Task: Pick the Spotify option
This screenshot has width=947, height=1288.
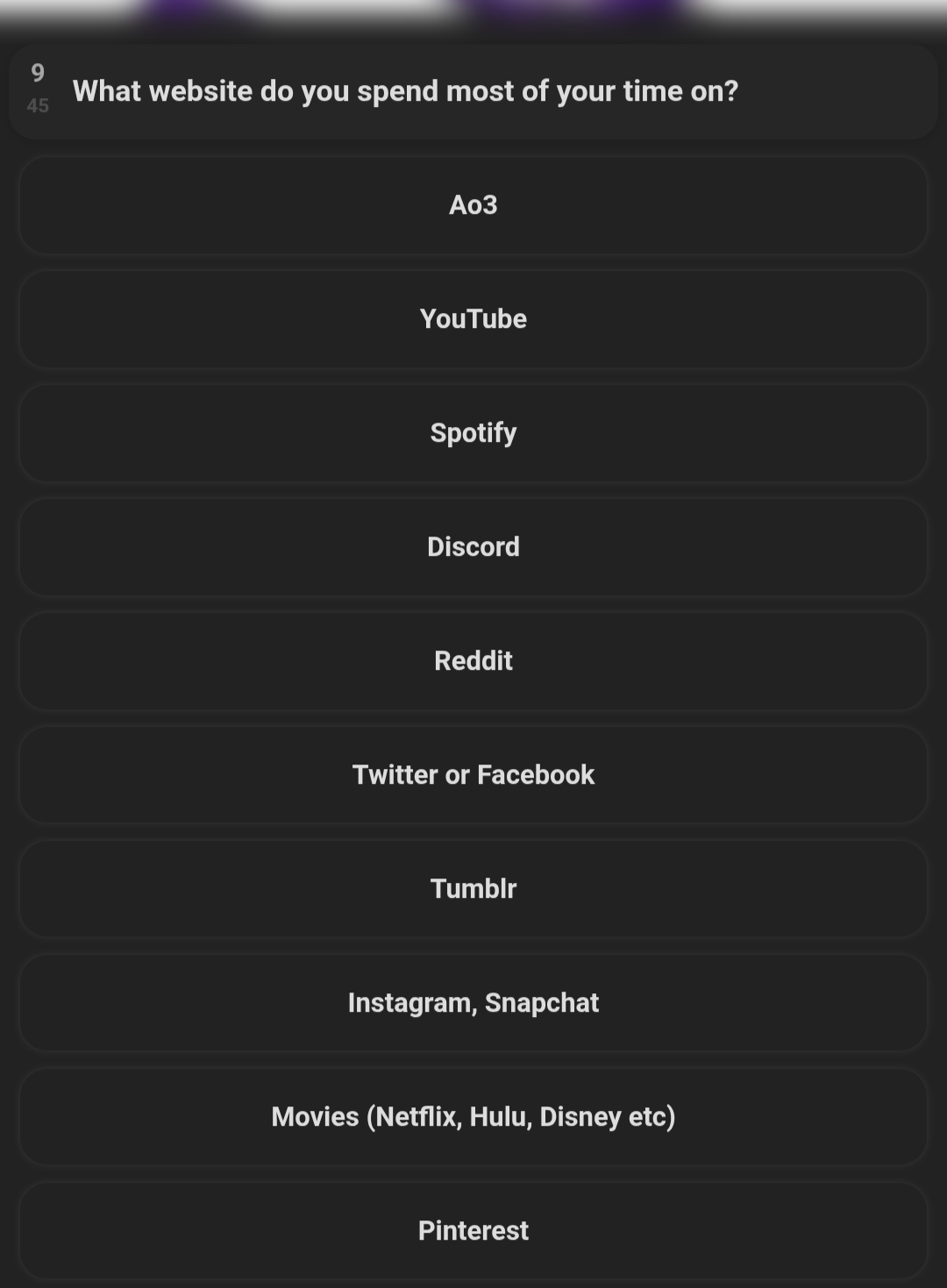Action: click(x=473, y=433)
